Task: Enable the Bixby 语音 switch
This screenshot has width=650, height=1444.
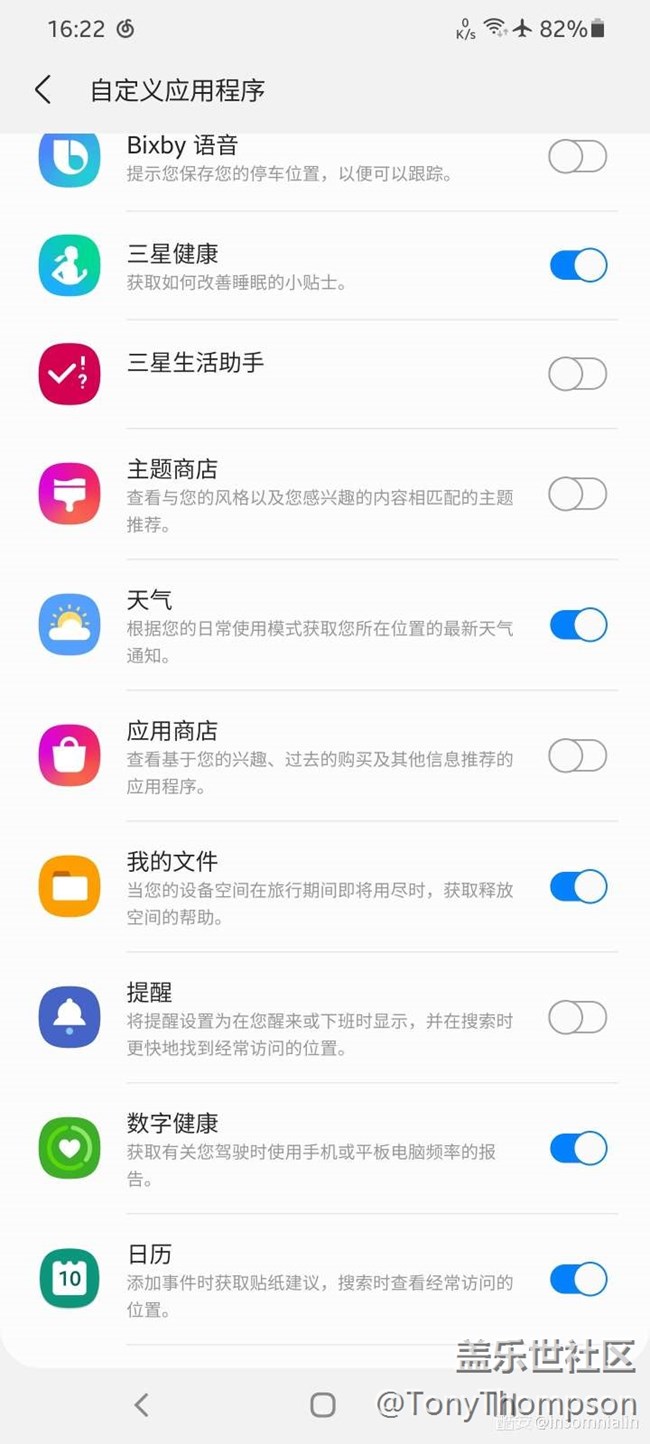Action: pyautogui.click(x=577, y=157)
